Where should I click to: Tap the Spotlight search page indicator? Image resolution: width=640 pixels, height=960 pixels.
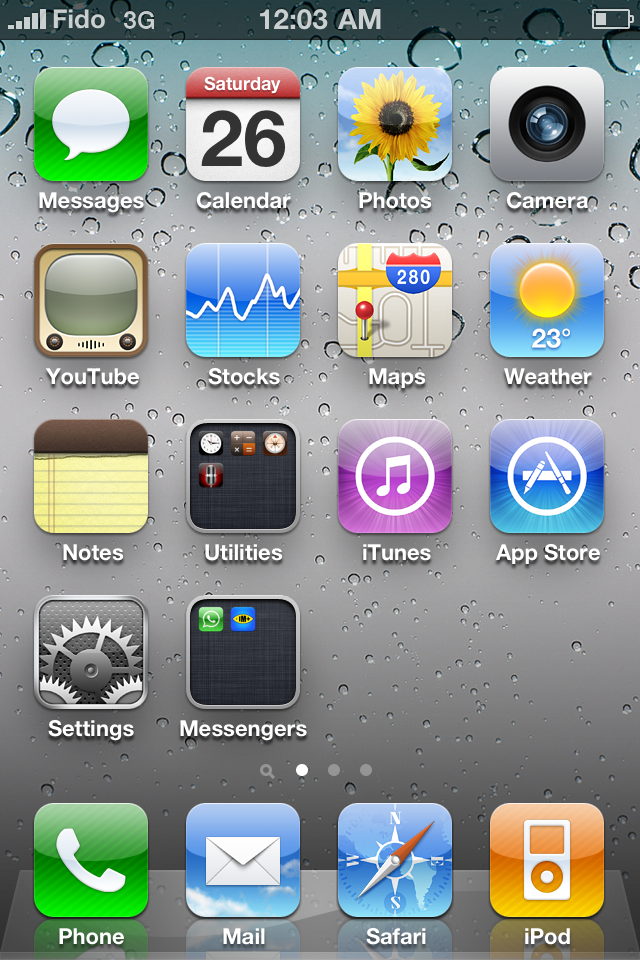(x=267, y=770)
